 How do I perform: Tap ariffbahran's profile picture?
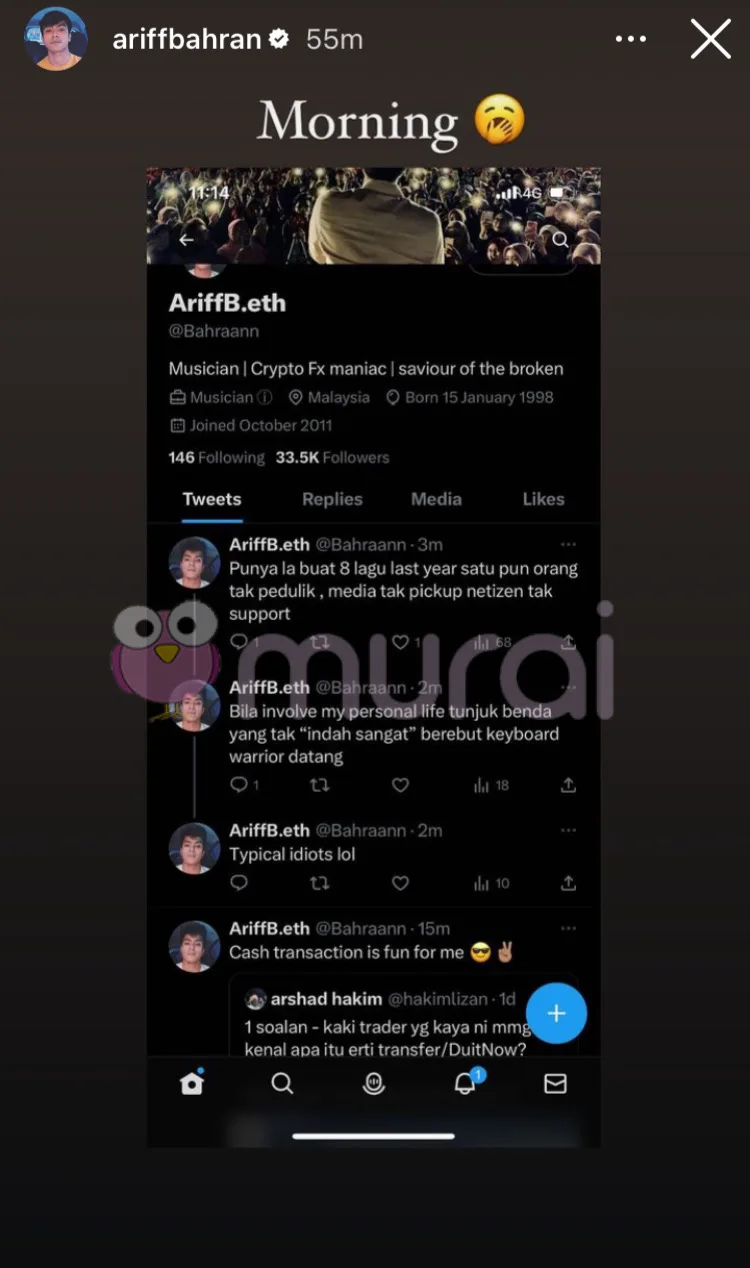pos(56,39)
